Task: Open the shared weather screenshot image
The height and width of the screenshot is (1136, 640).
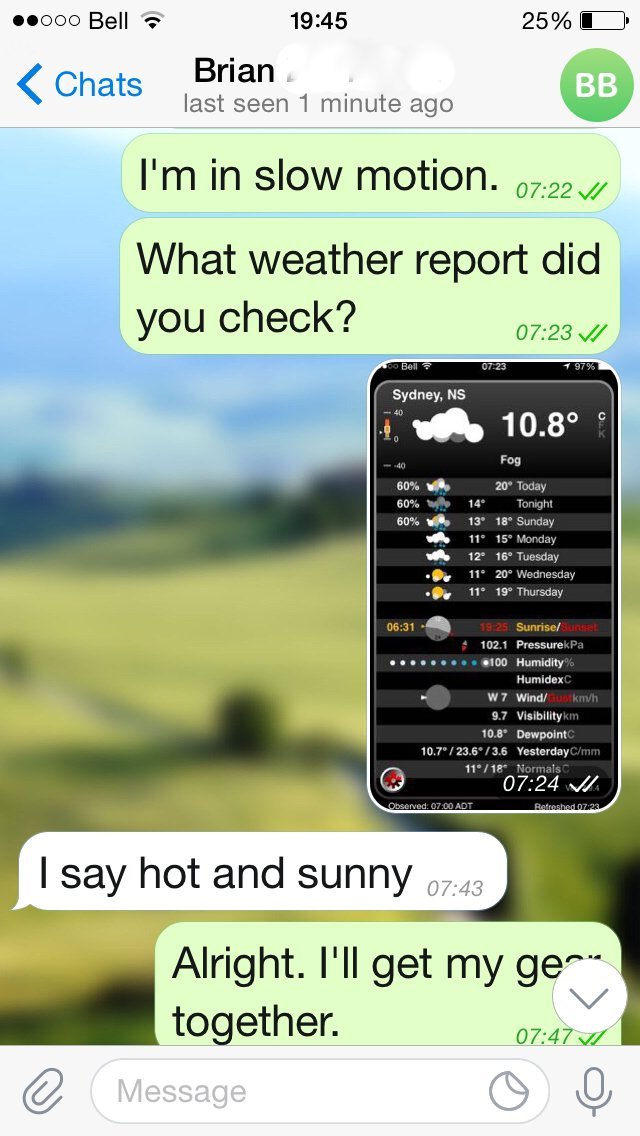Action: coord(494,586)
